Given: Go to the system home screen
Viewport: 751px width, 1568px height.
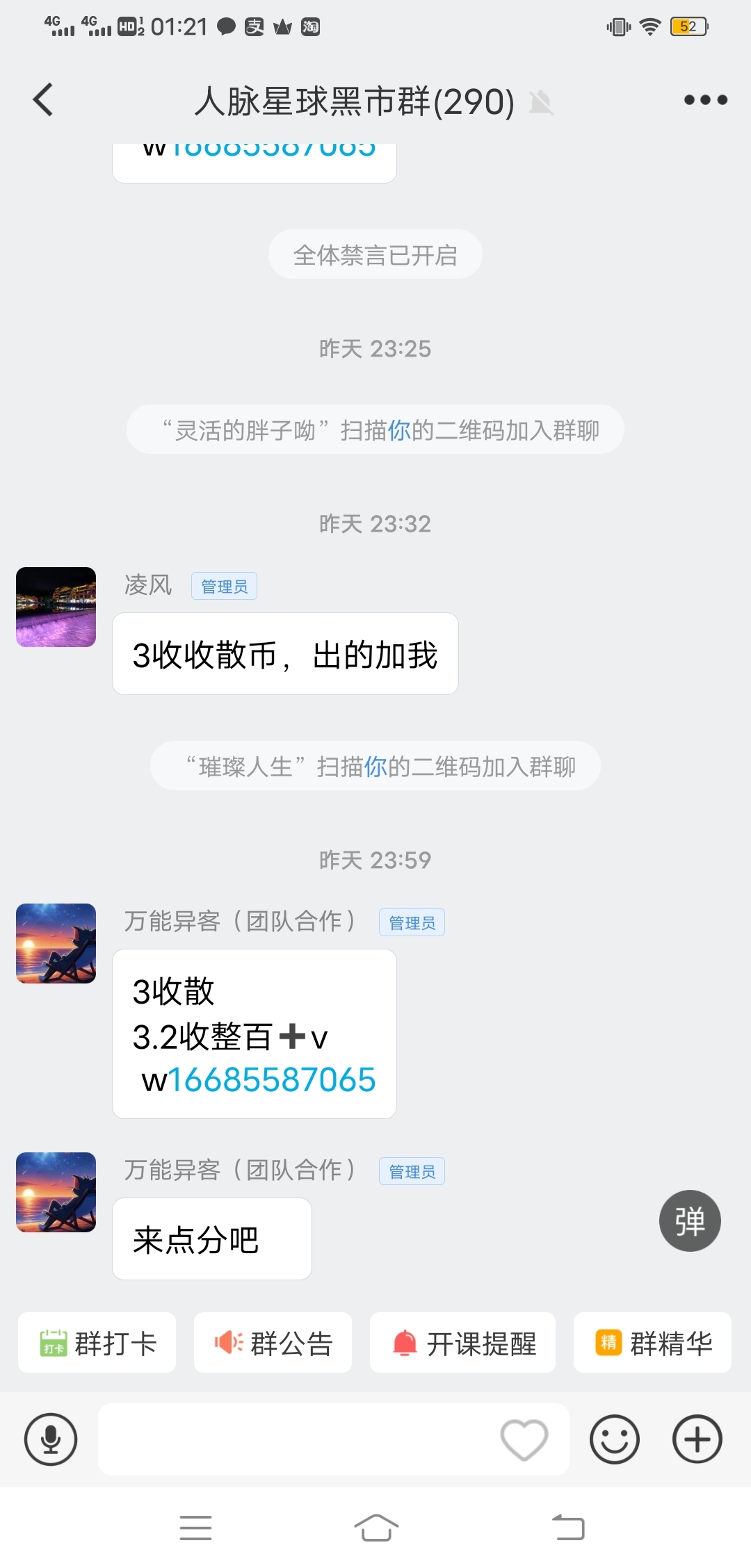Looking at the screenshot, I should click(x=375, y=1528).
